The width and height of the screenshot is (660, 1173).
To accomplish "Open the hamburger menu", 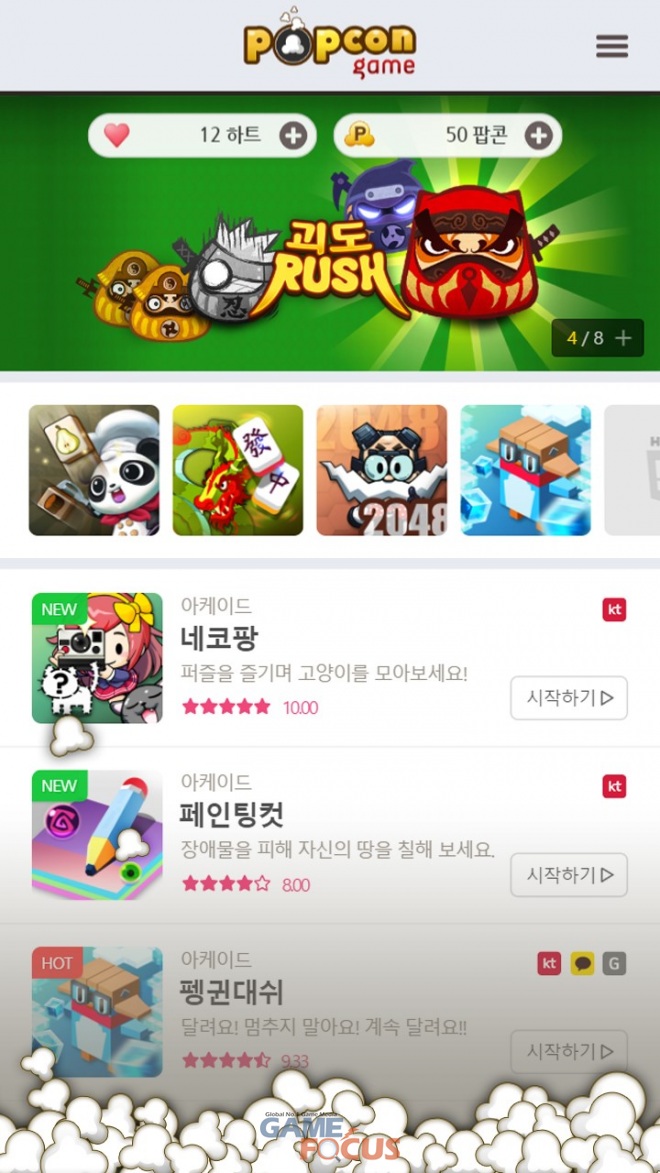I will click(611, 46).
